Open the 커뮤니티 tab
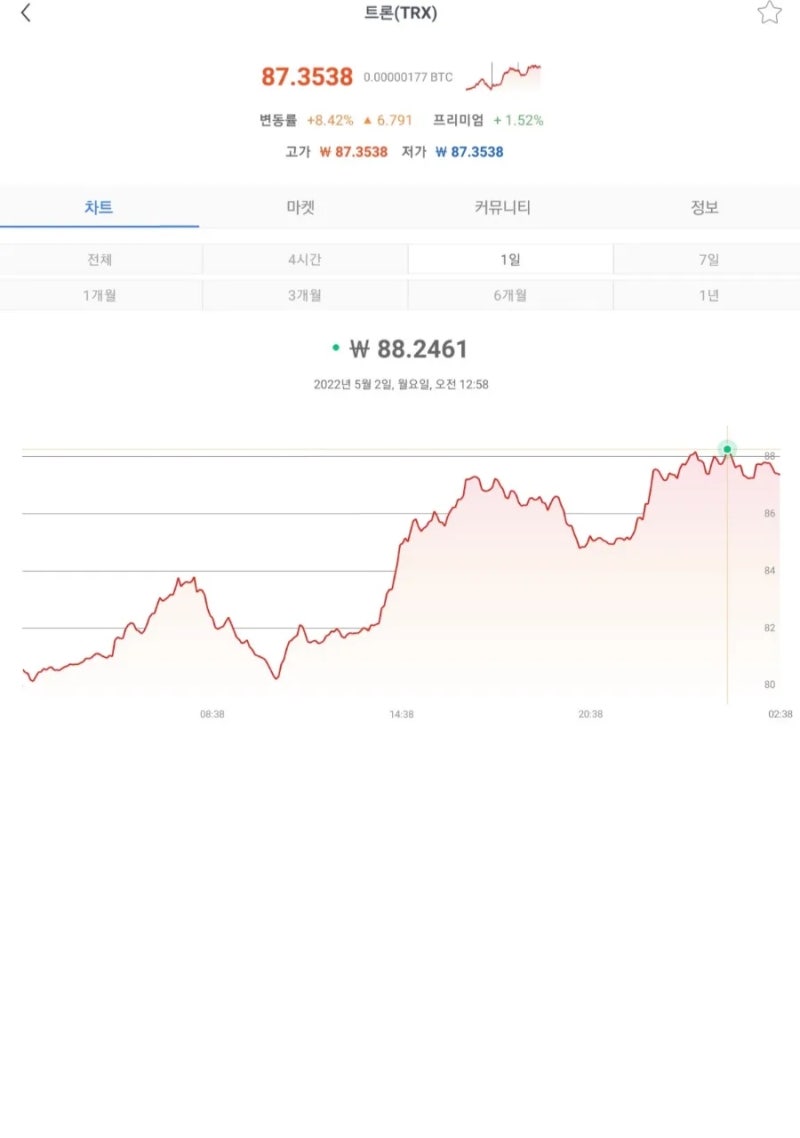Screen dimensions: 800x1138 pyautogui.click(x=500, y=207)
